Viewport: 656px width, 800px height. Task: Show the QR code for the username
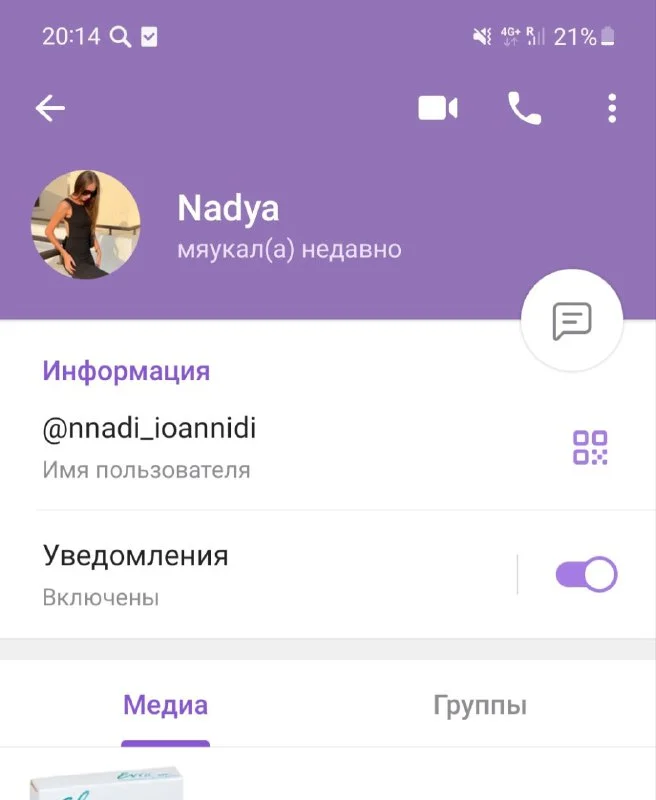[590, 447]
